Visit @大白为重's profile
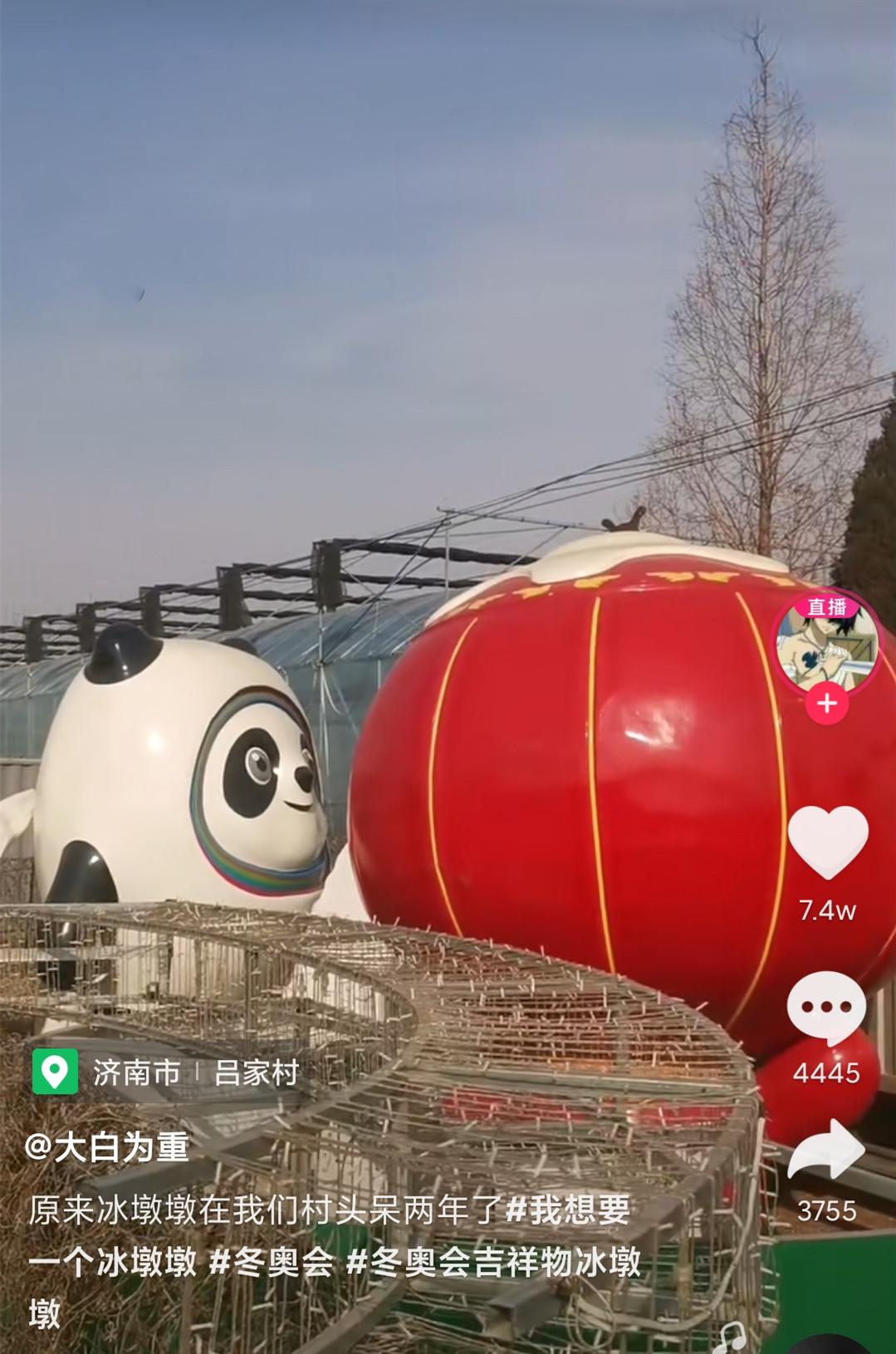The image size is (896, 1354). [x=107, y=1147]
